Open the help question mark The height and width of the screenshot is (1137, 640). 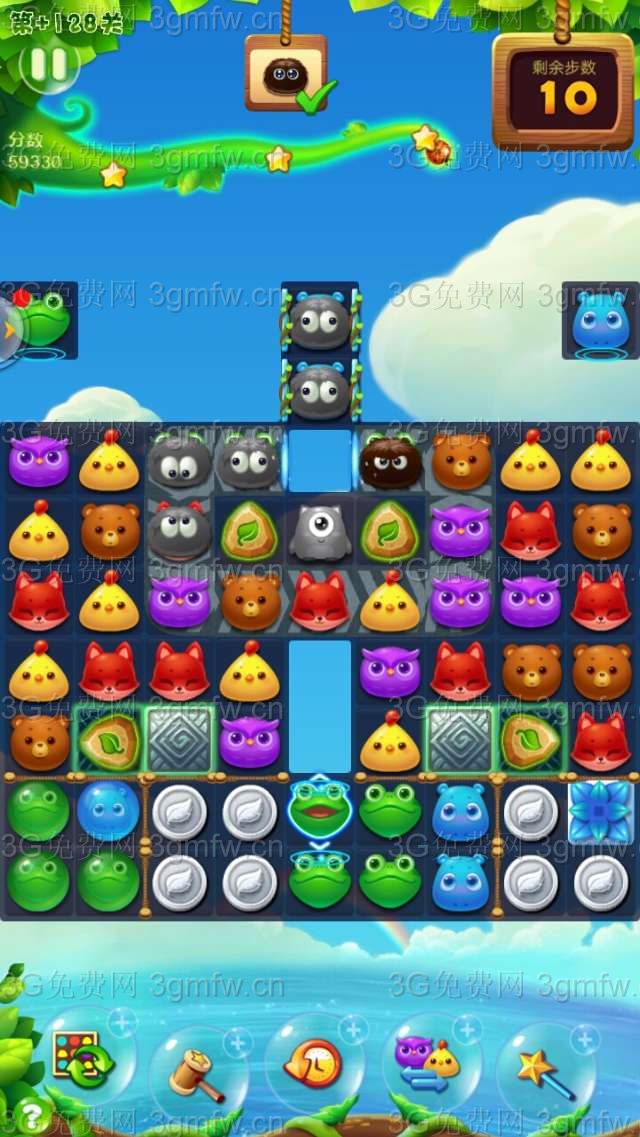tap(32, 1115)
